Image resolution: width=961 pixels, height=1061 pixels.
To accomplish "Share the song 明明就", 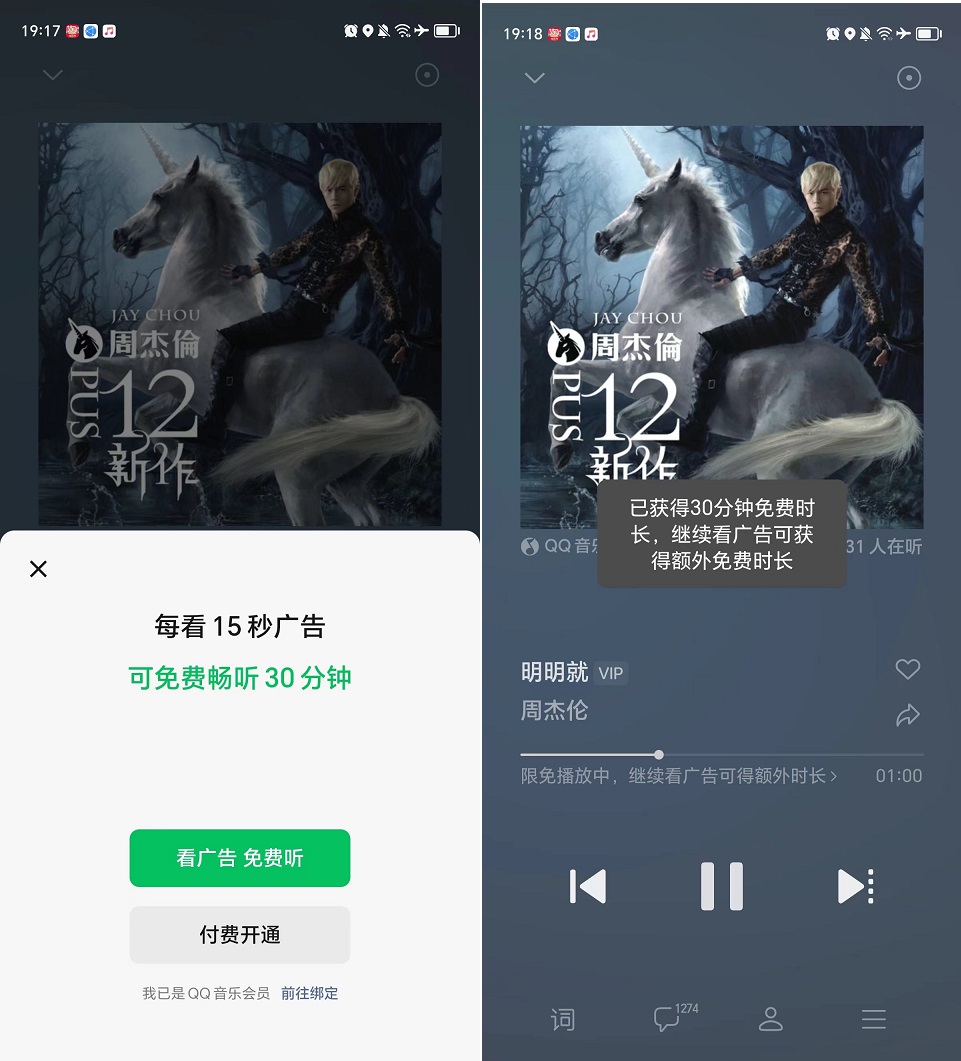I will pos(907,714).
